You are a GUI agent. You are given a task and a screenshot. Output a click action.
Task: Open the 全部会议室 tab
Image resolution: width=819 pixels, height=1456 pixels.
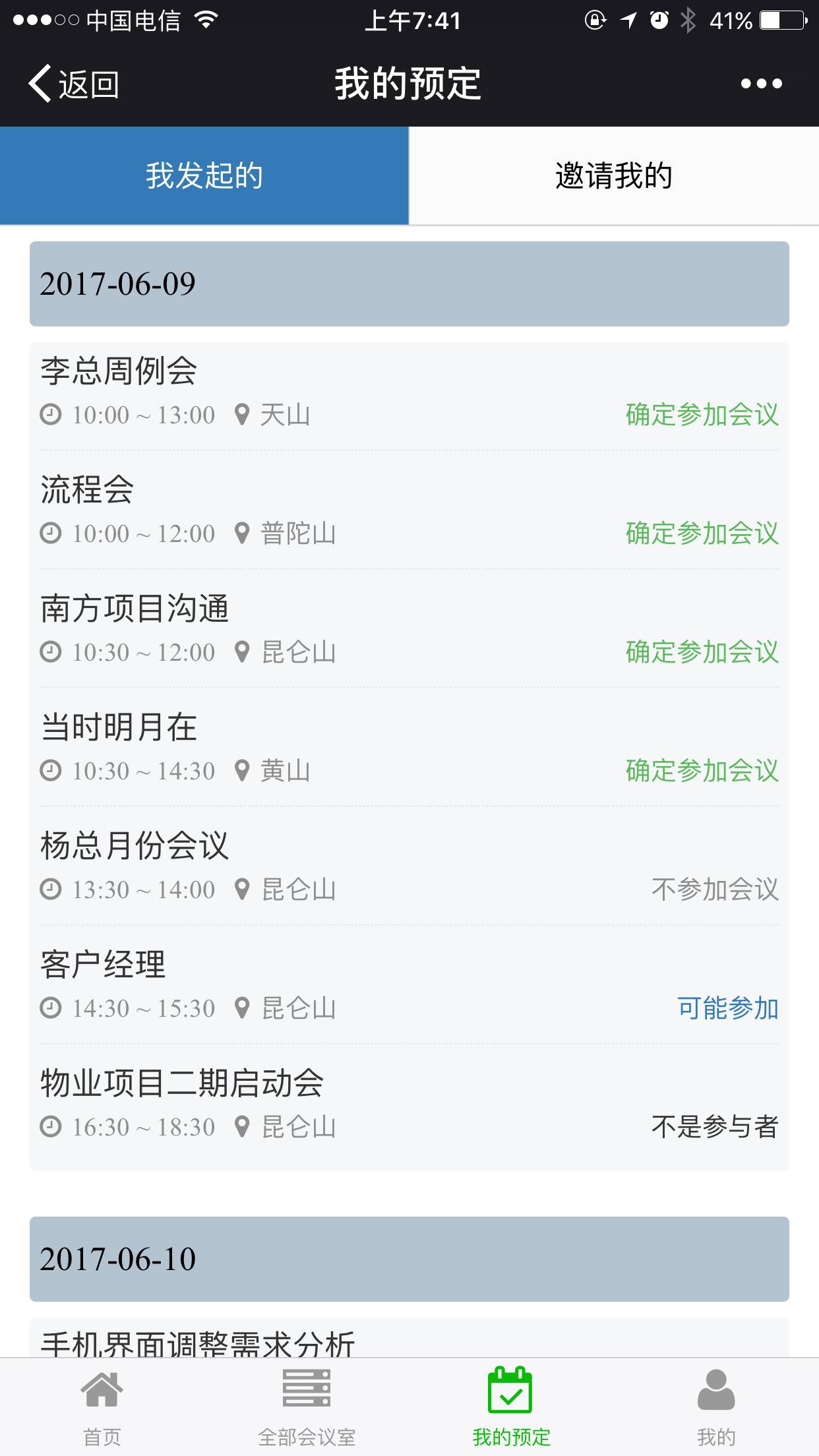307,1407
